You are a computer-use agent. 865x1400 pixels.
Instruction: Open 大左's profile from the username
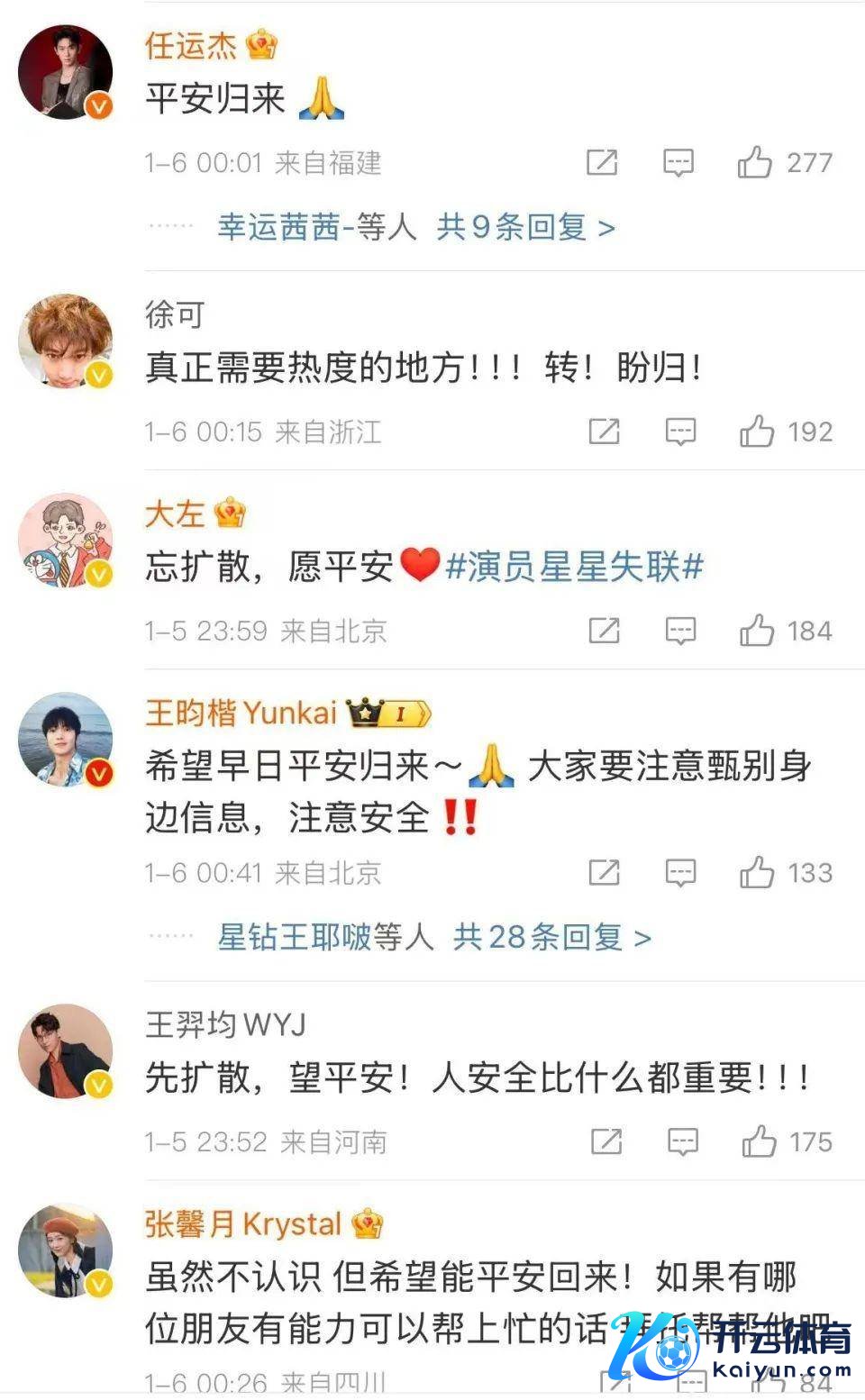click(x=175, y=514)
